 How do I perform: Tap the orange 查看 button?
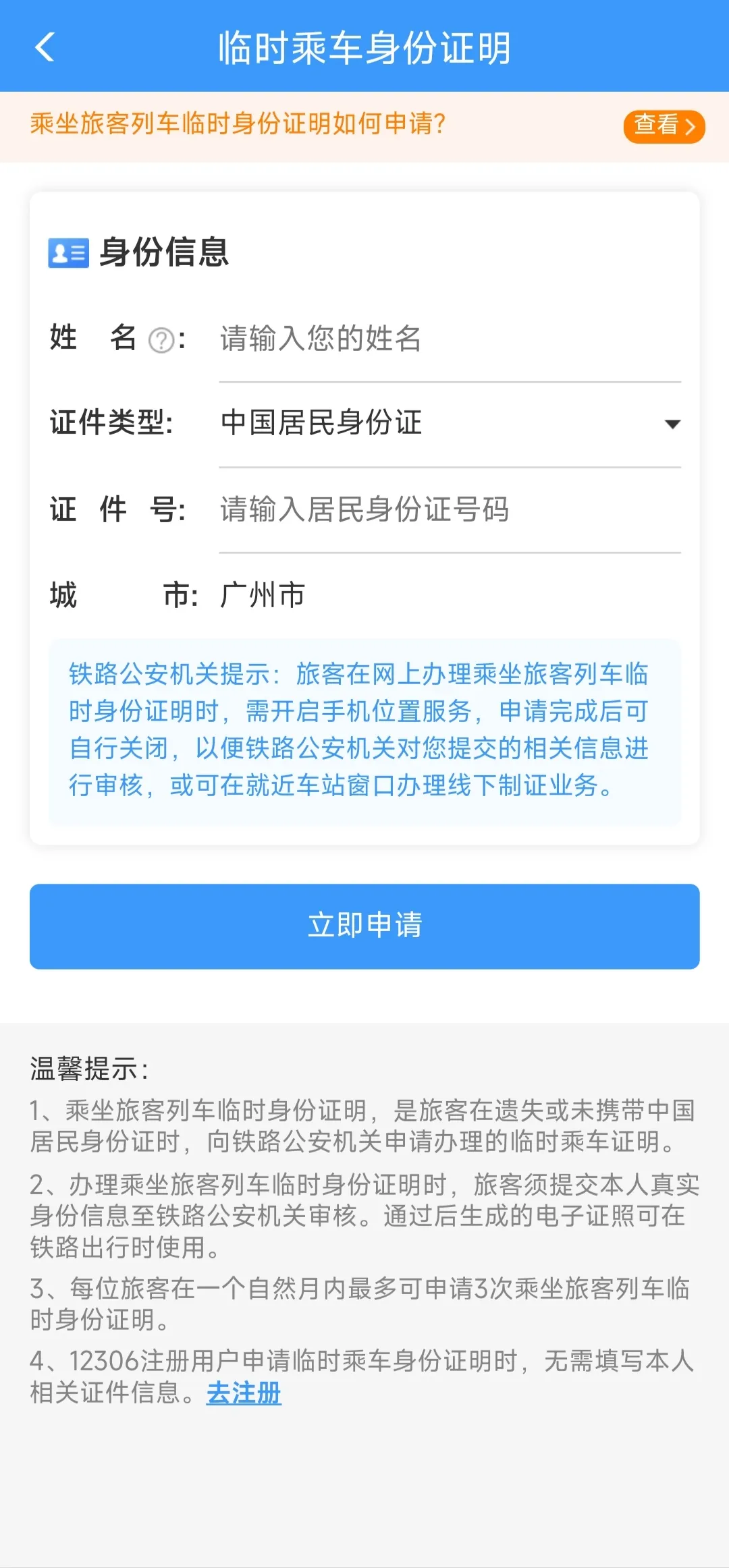pyautogui.click(x=664, y=125)
